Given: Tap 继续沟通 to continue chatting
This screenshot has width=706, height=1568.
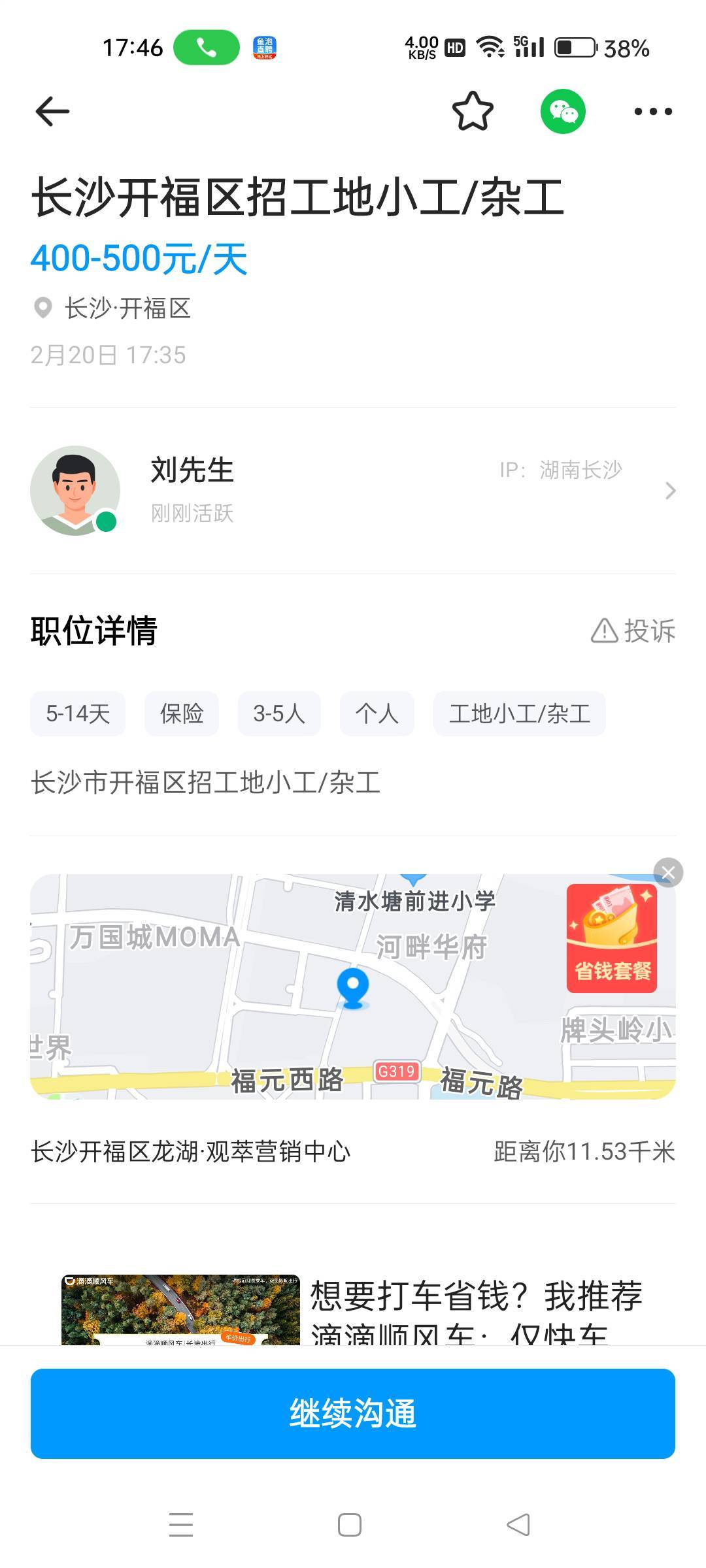Looking at the screenshot, I should (x=353, y=1413).
